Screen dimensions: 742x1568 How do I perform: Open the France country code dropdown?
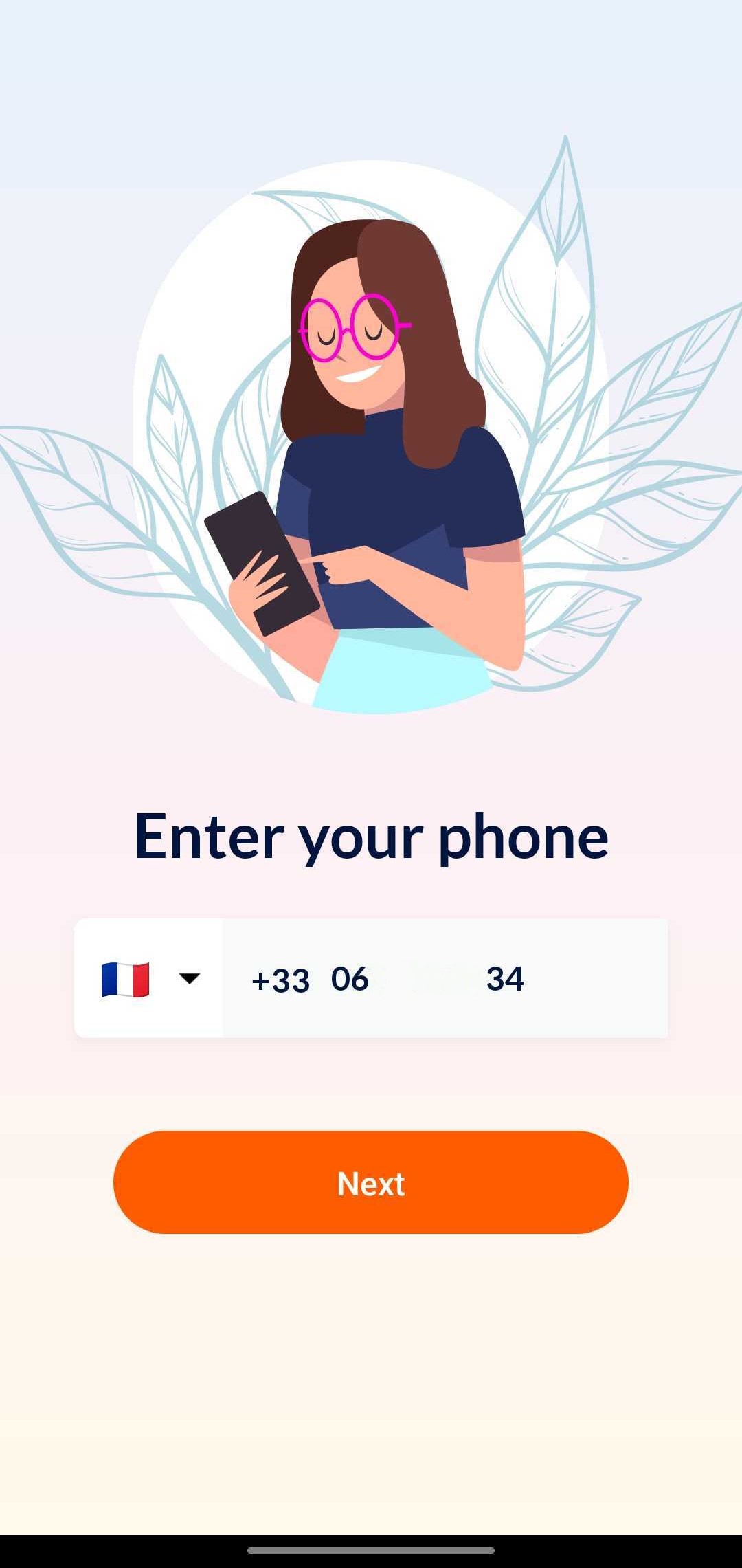pyautogui.click(x=149, y=978)
